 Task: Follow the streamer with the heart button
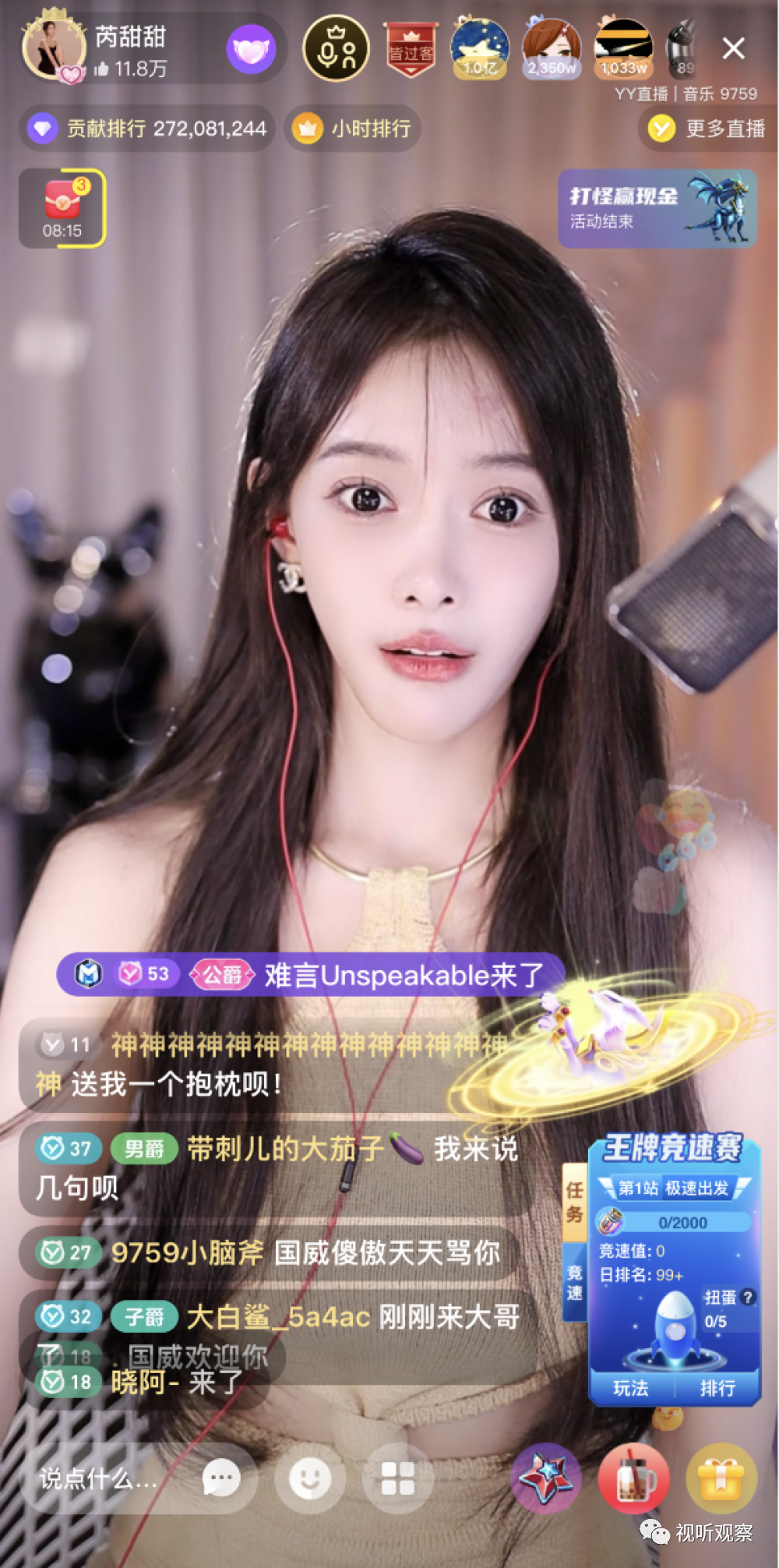tap(251, 50)
